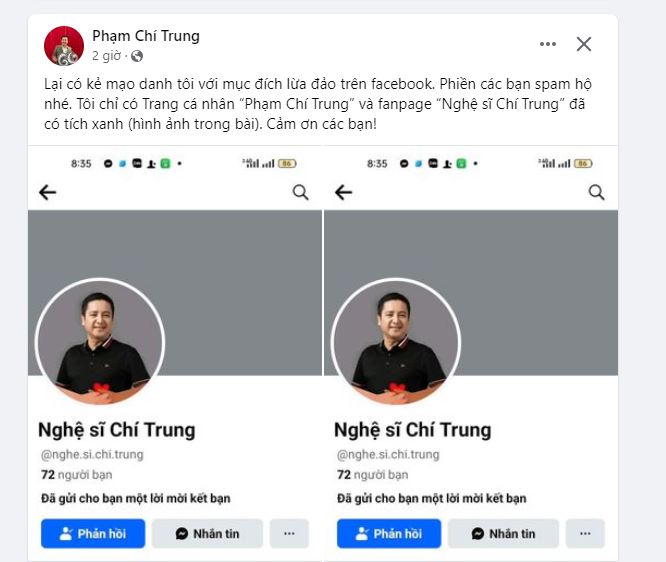Open the Phạm Chí Trung author name link
The height and width of the screenshot is (562, 666).
coord(146,36)
